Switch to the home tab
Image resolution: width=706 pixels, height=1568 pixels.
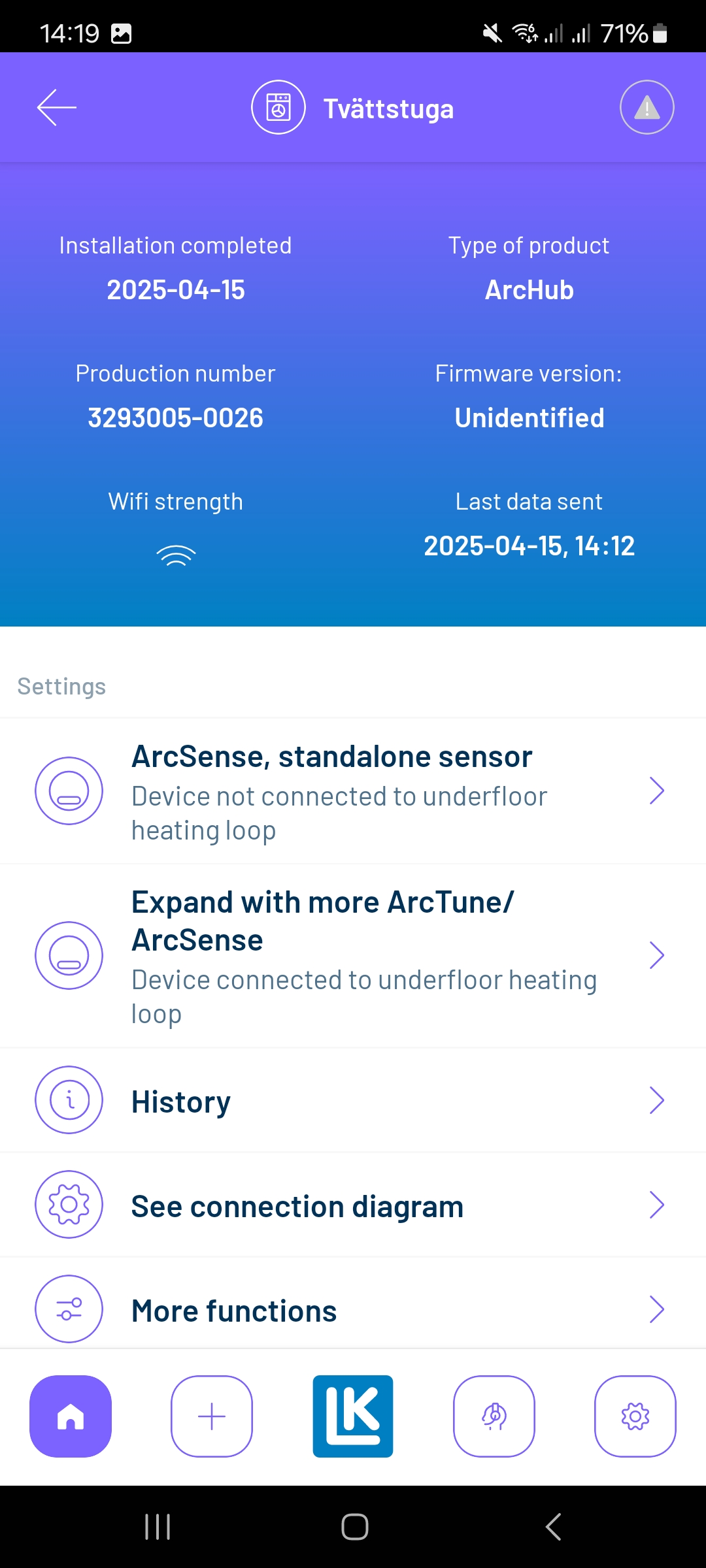pyautogui.click(x=71, y=1416)
